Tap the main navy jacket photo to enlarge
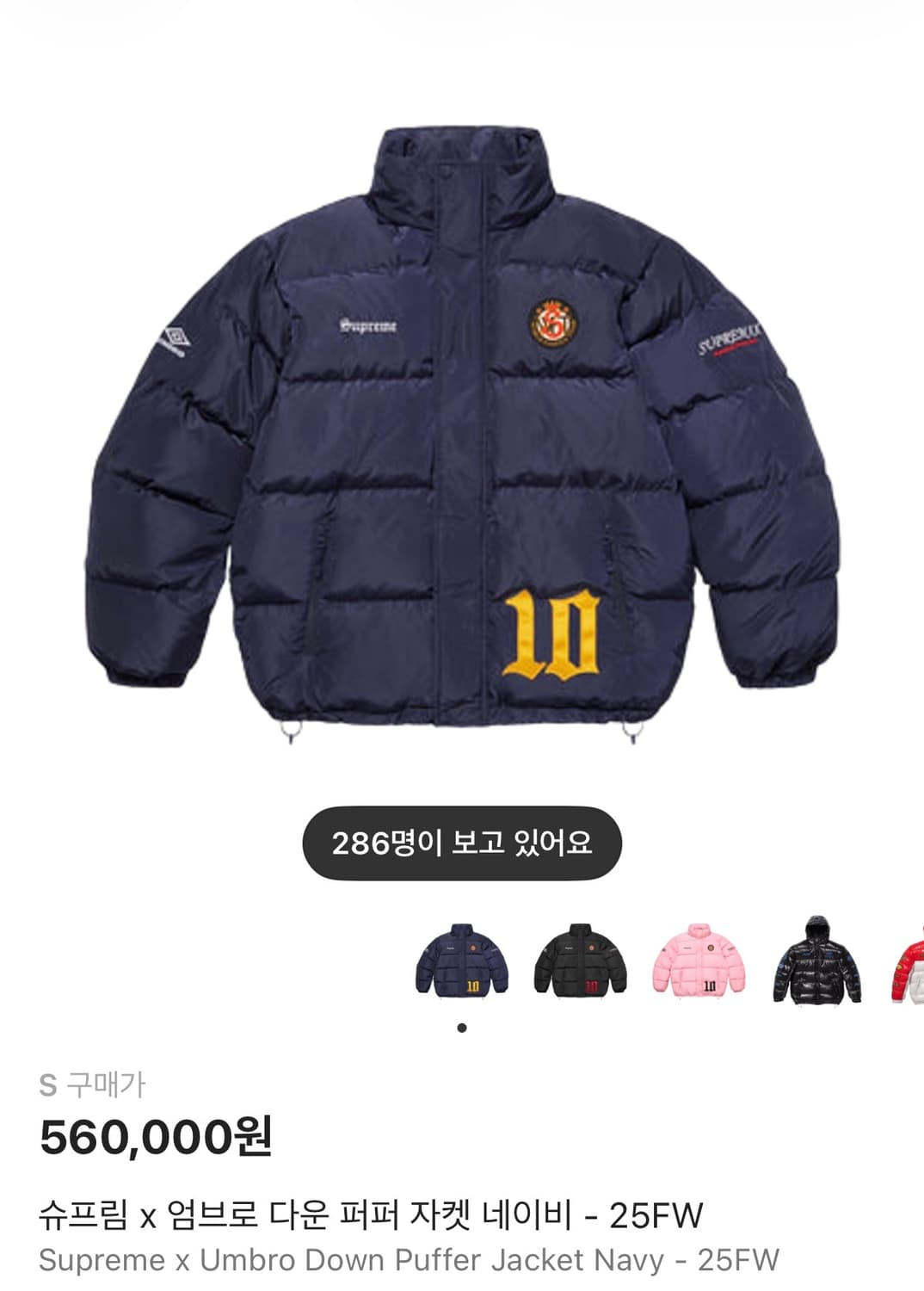The height and width of the screenshot is (1291, 924). point(462,430)
